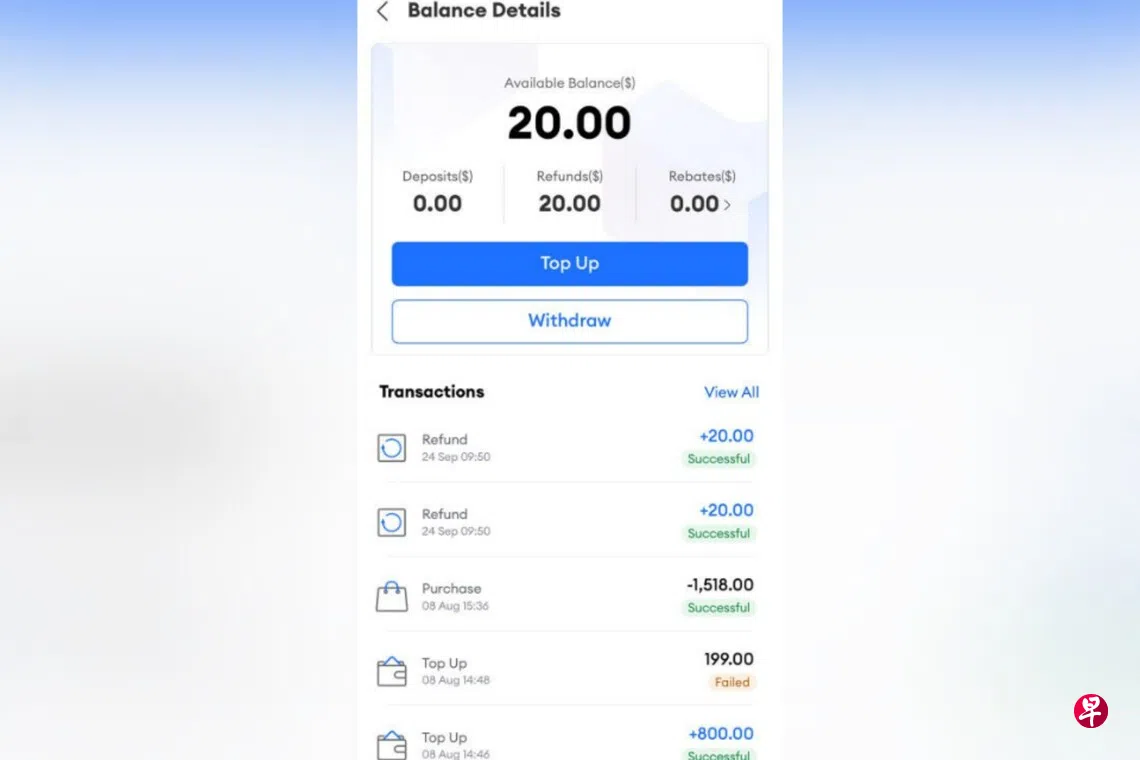
Task: Open the failed 199.00 Top Up transaction
Action: (567, 670)
